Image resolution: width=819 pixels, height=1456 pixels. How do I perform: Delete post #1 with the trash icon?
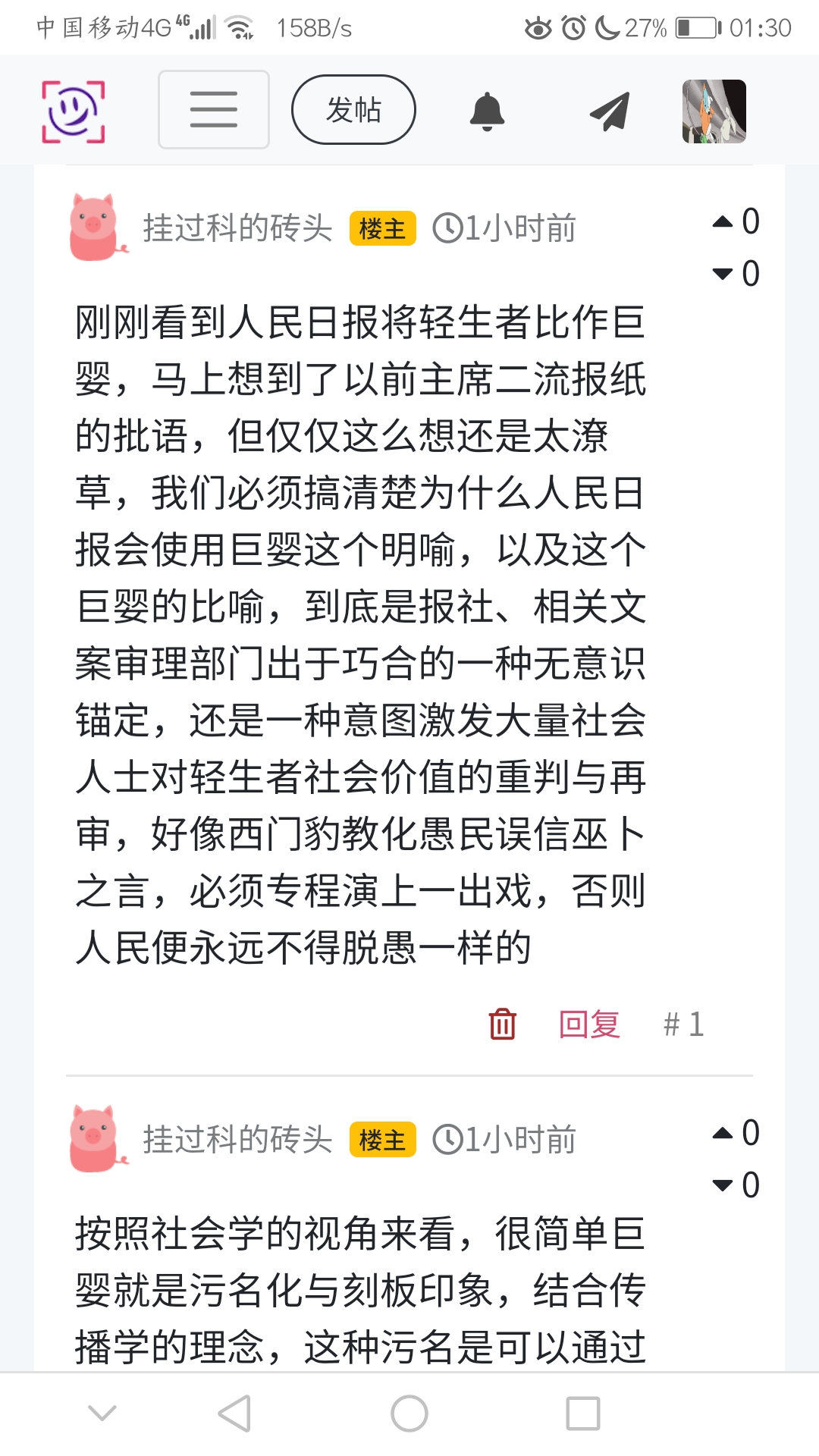pos(502,1024)
